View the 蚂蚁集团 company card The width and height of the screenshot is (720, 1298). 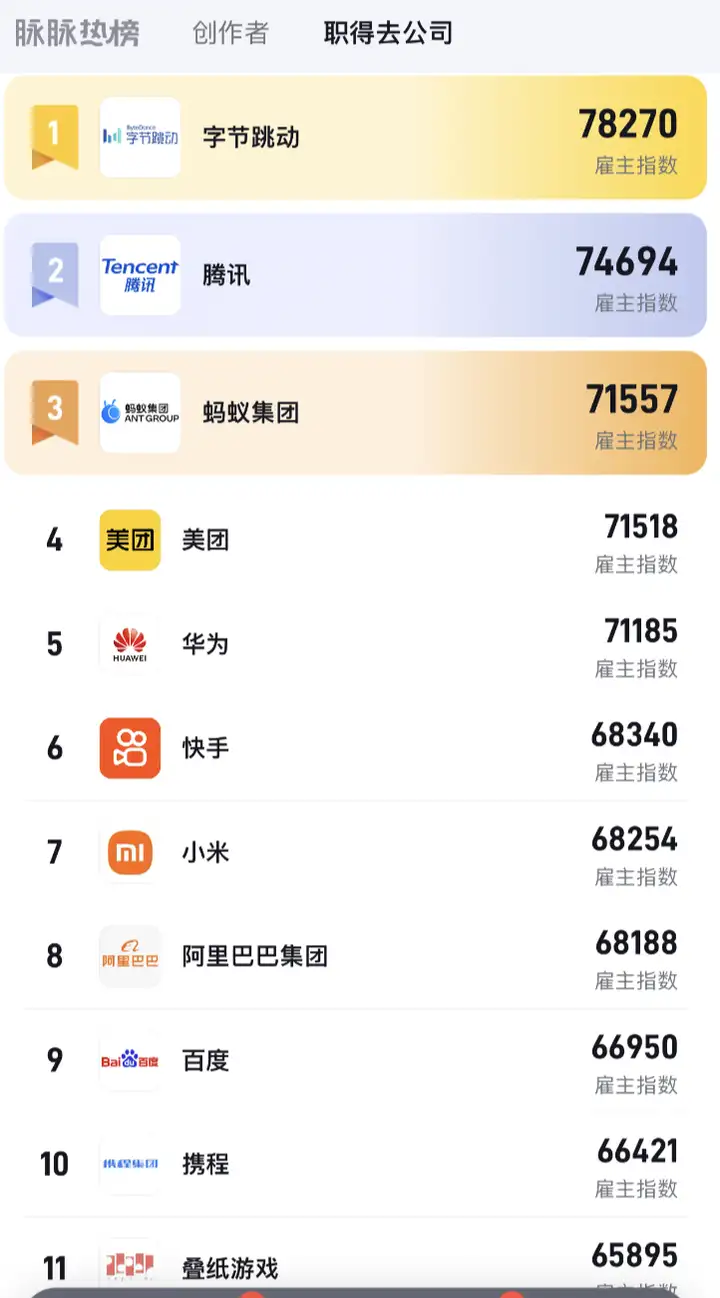point(355,412)
